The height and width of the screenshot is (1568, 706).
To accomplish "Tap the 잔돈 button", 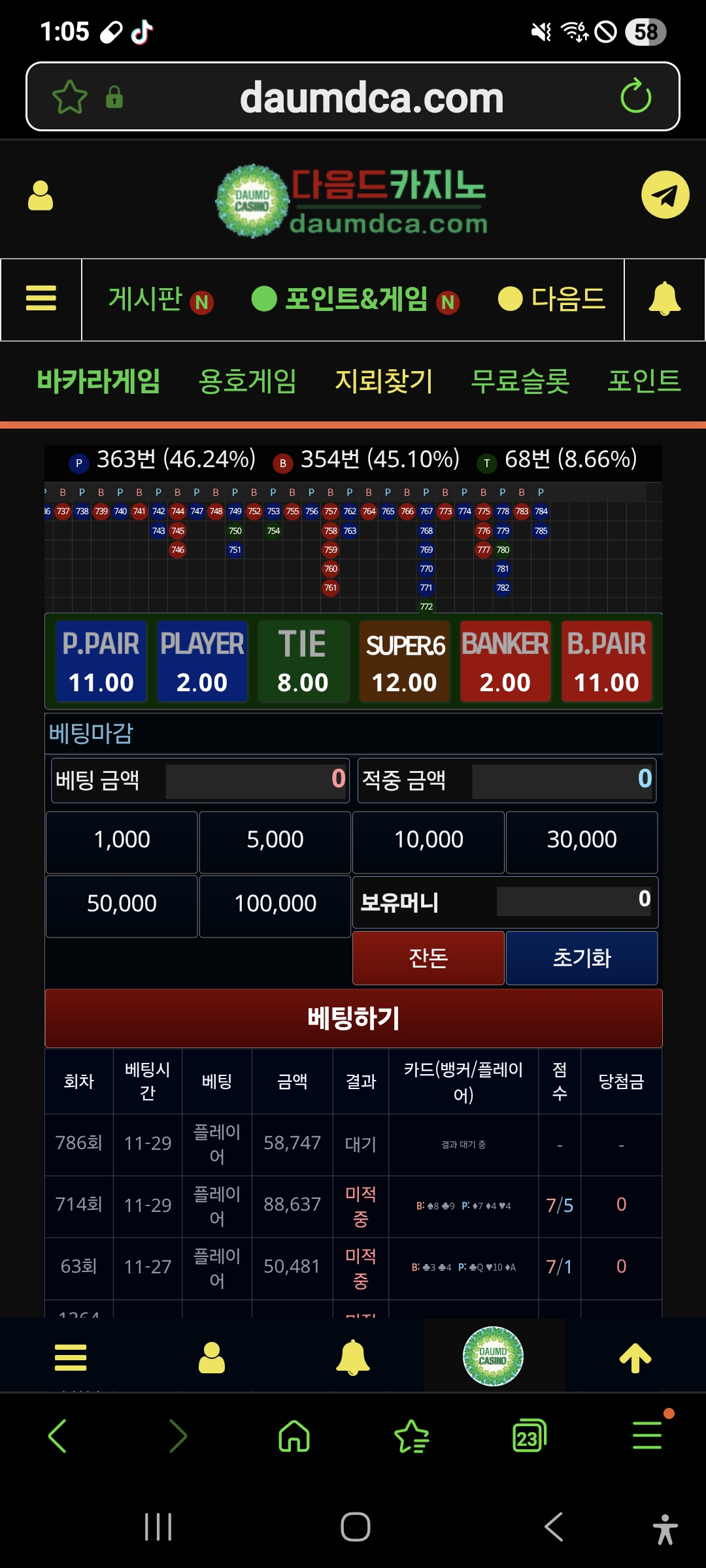I will (428, 958).
